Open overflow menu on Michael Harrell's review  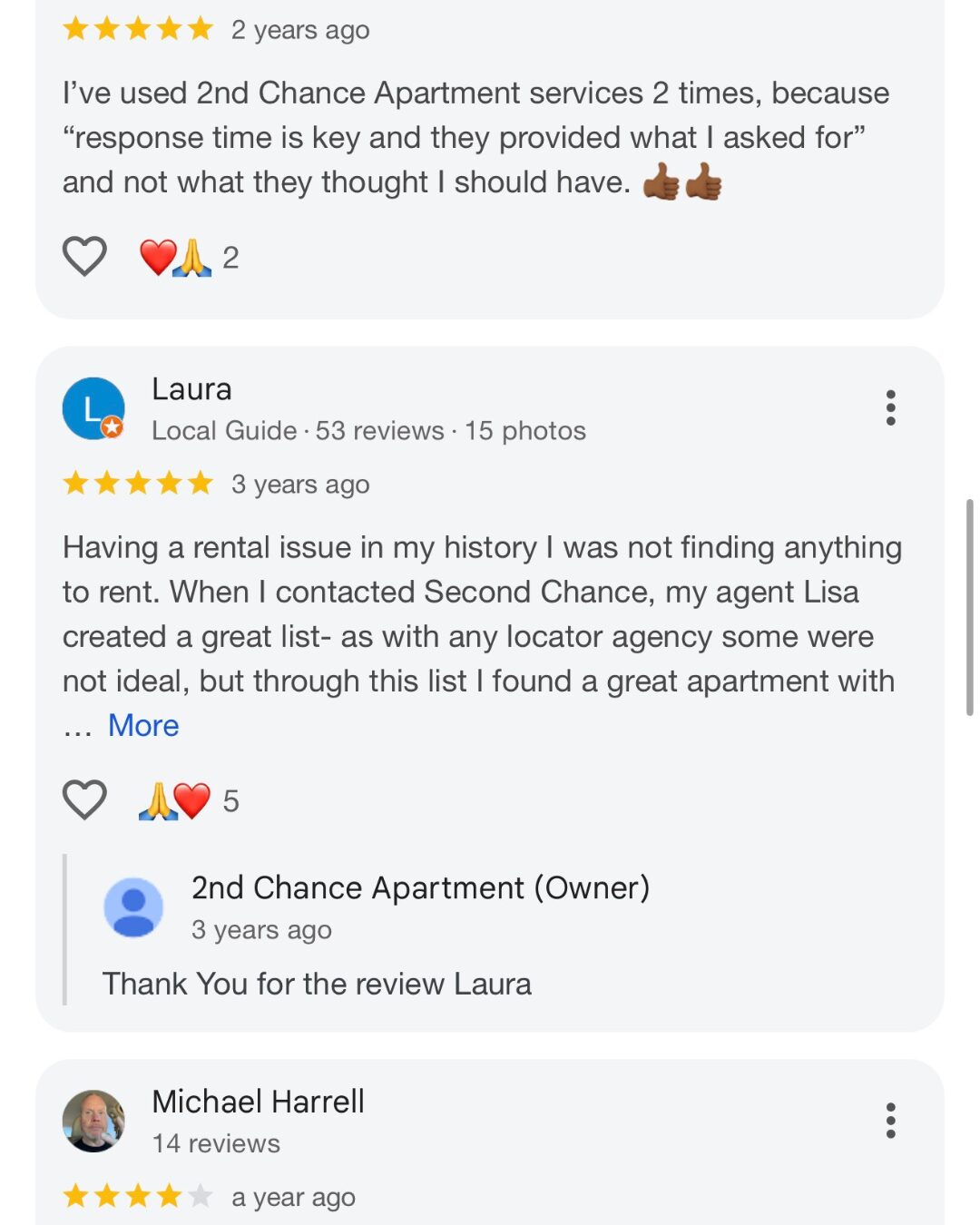(890, 1121)
